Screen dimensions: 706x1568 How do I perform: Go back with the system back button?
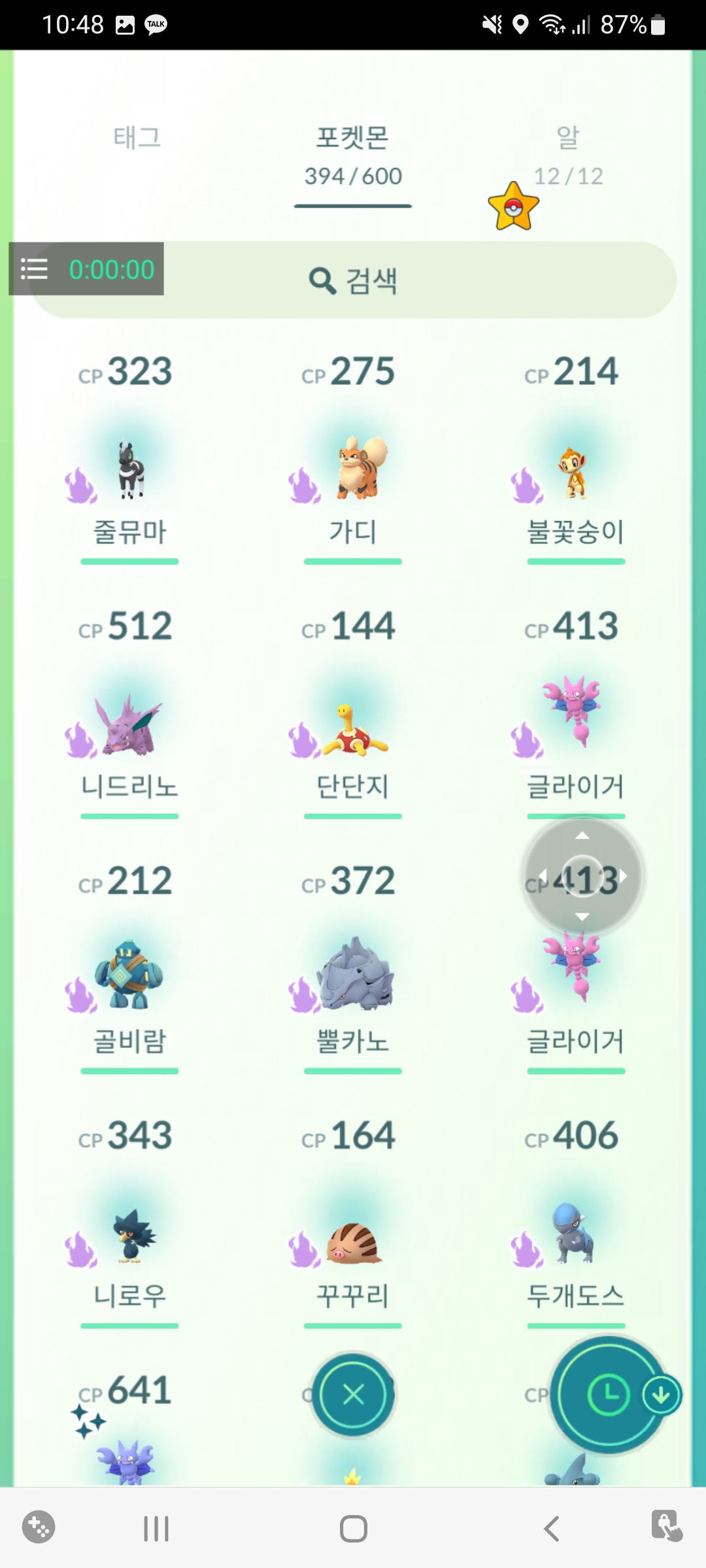tap(551, 1529)
